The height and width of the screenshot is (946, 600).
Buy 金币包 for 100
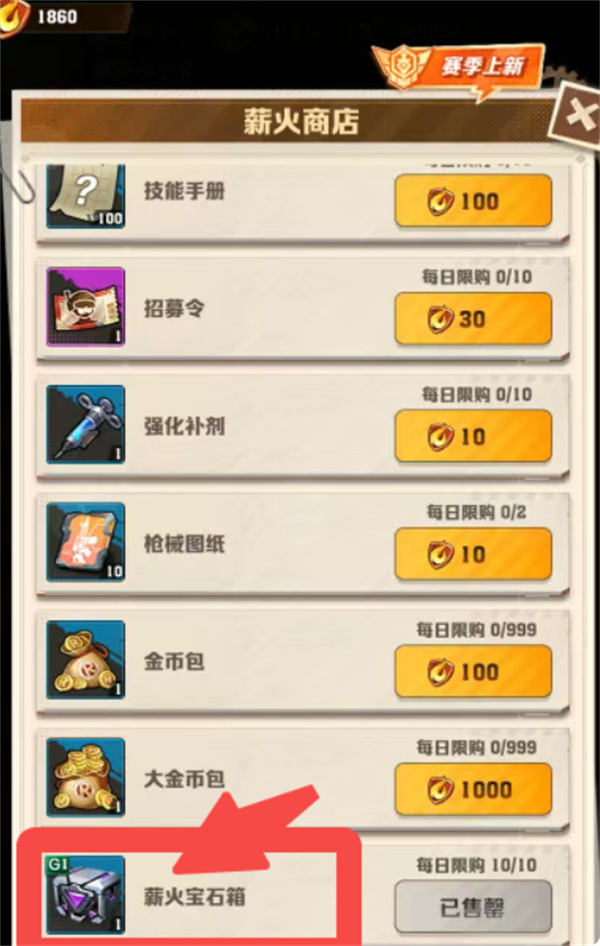point(473,671)
